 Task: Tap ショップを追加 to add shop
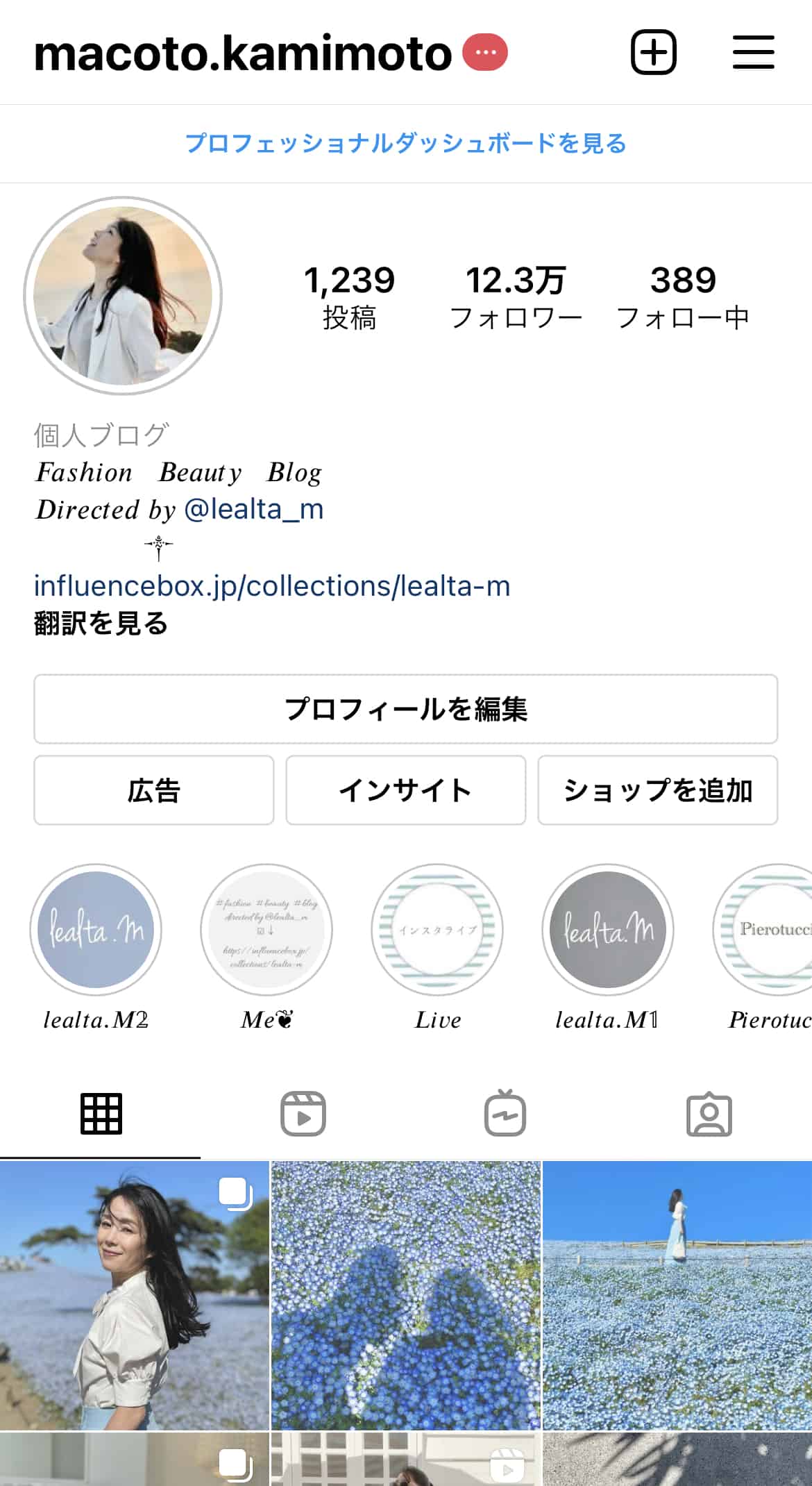coord(657,790)
